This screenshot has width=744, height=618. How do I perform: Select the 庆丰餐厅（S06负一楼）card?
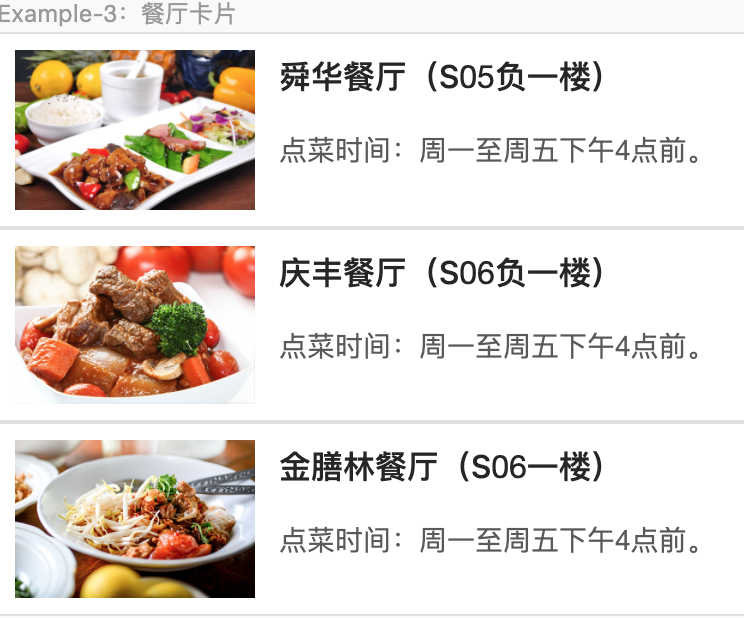[x=441, y=273]
